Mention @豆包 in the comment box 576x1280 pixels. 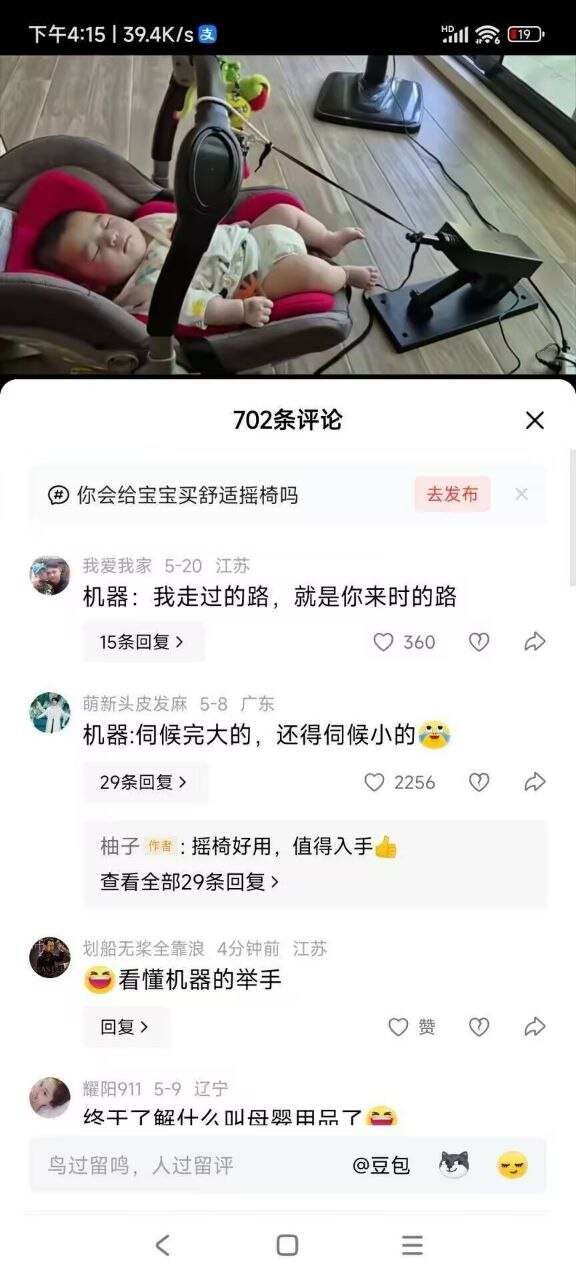pos(381,1165)
